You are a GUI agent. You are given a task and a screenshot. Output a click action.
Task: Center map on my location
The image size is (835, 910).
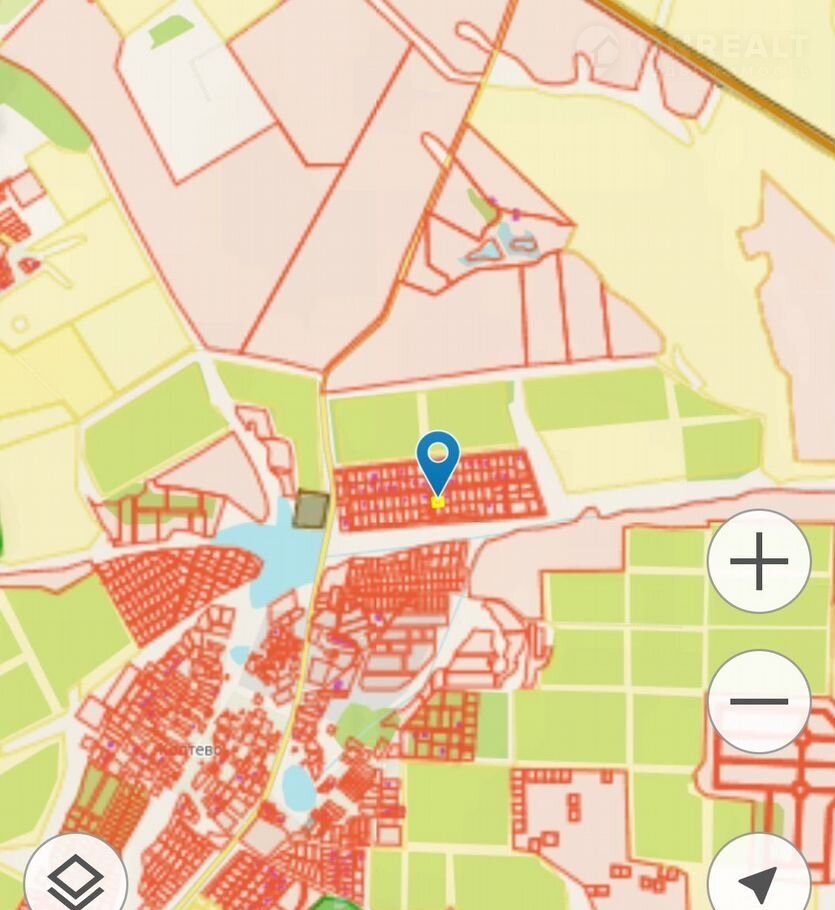tap(758, 880)
